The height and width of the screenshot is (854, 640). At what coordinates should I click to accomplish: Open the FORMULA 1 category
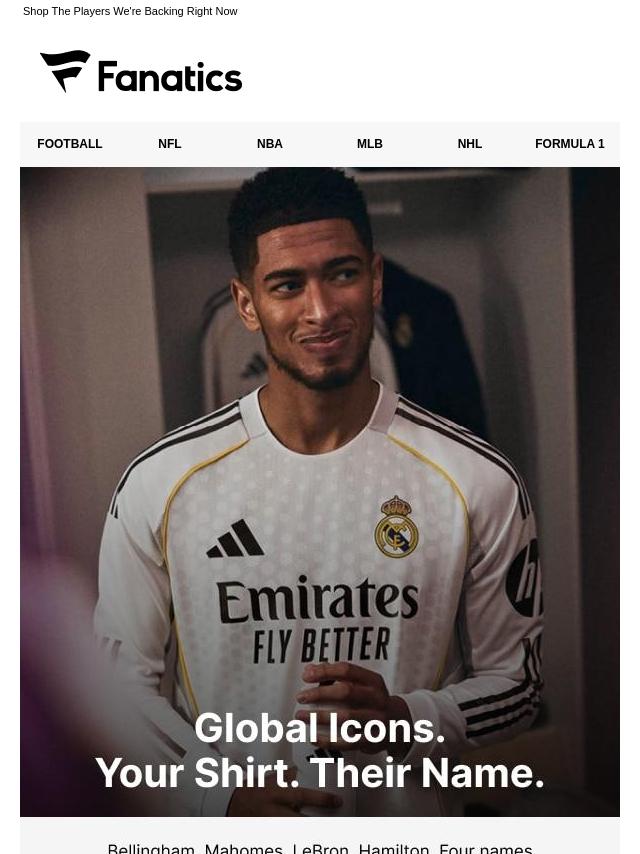pos(570,144)
